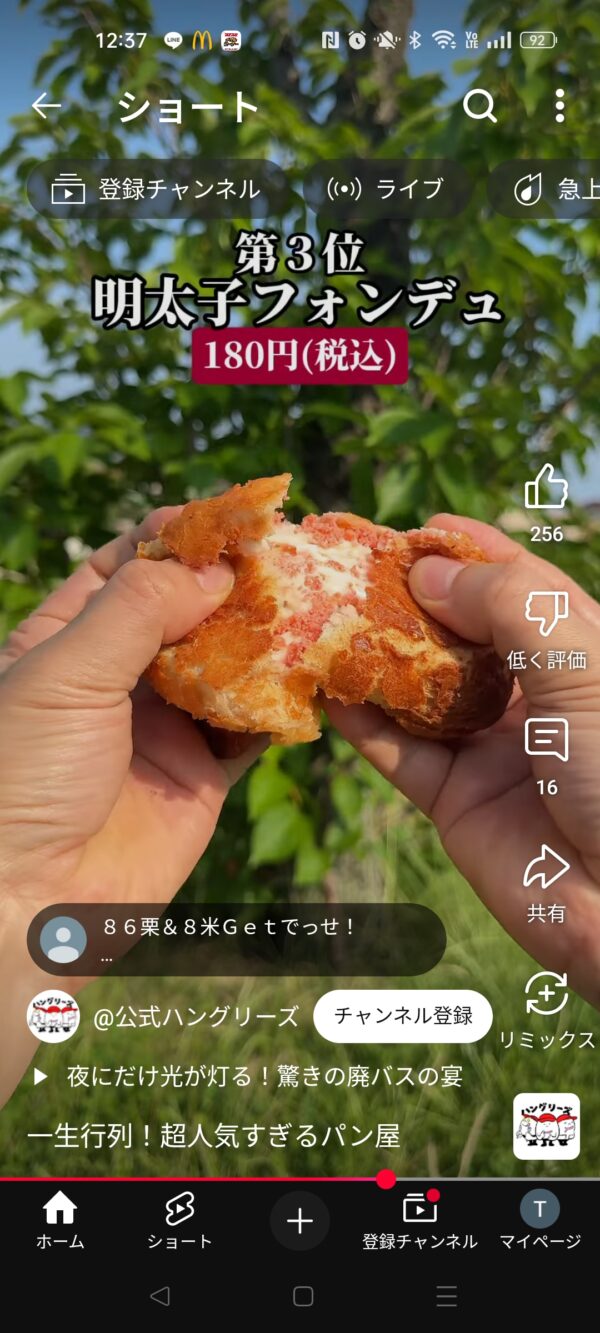The height and width of the screenshot is (1333, 600).
Task: Open the linked video 夜にだけ光が灯る
Action: (250, 1077)
